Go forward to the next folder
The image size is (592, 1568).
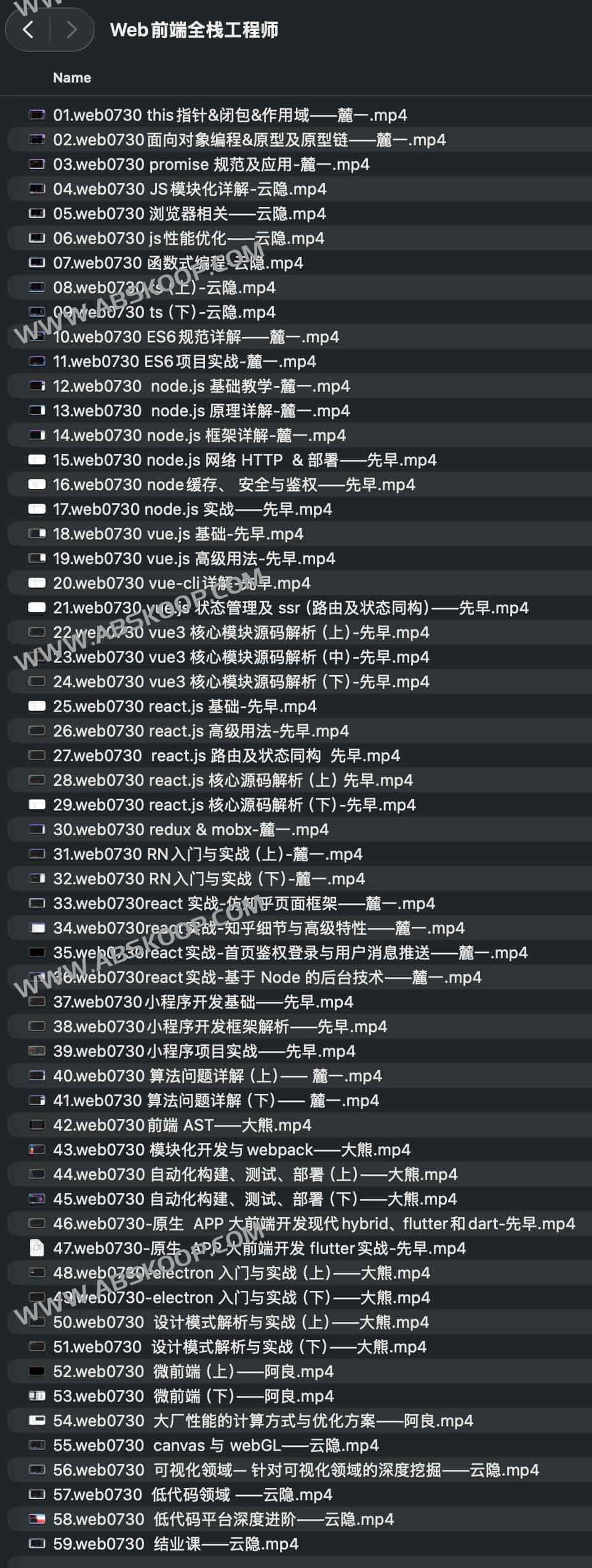click(71, 29)
